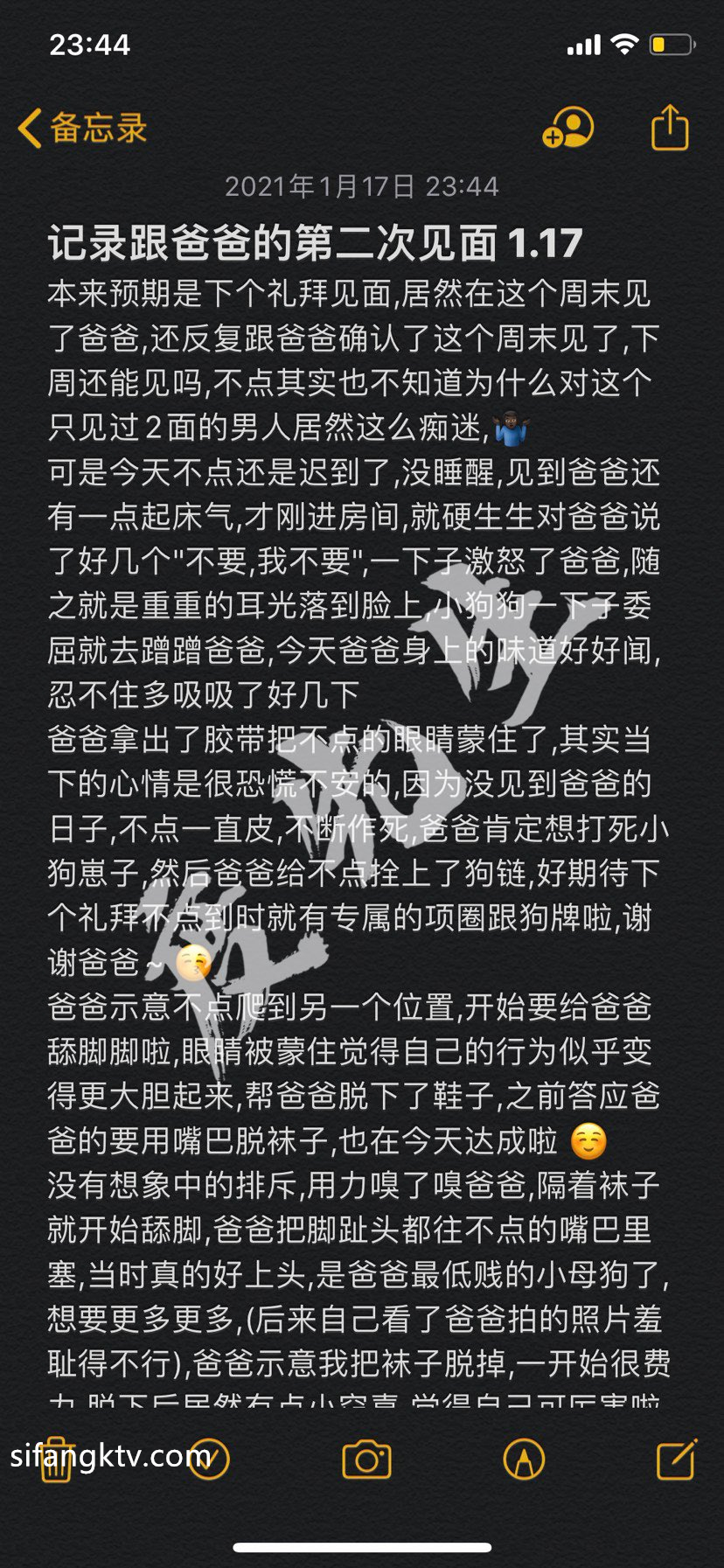Open the markup pen tool

click(524, 1459)
